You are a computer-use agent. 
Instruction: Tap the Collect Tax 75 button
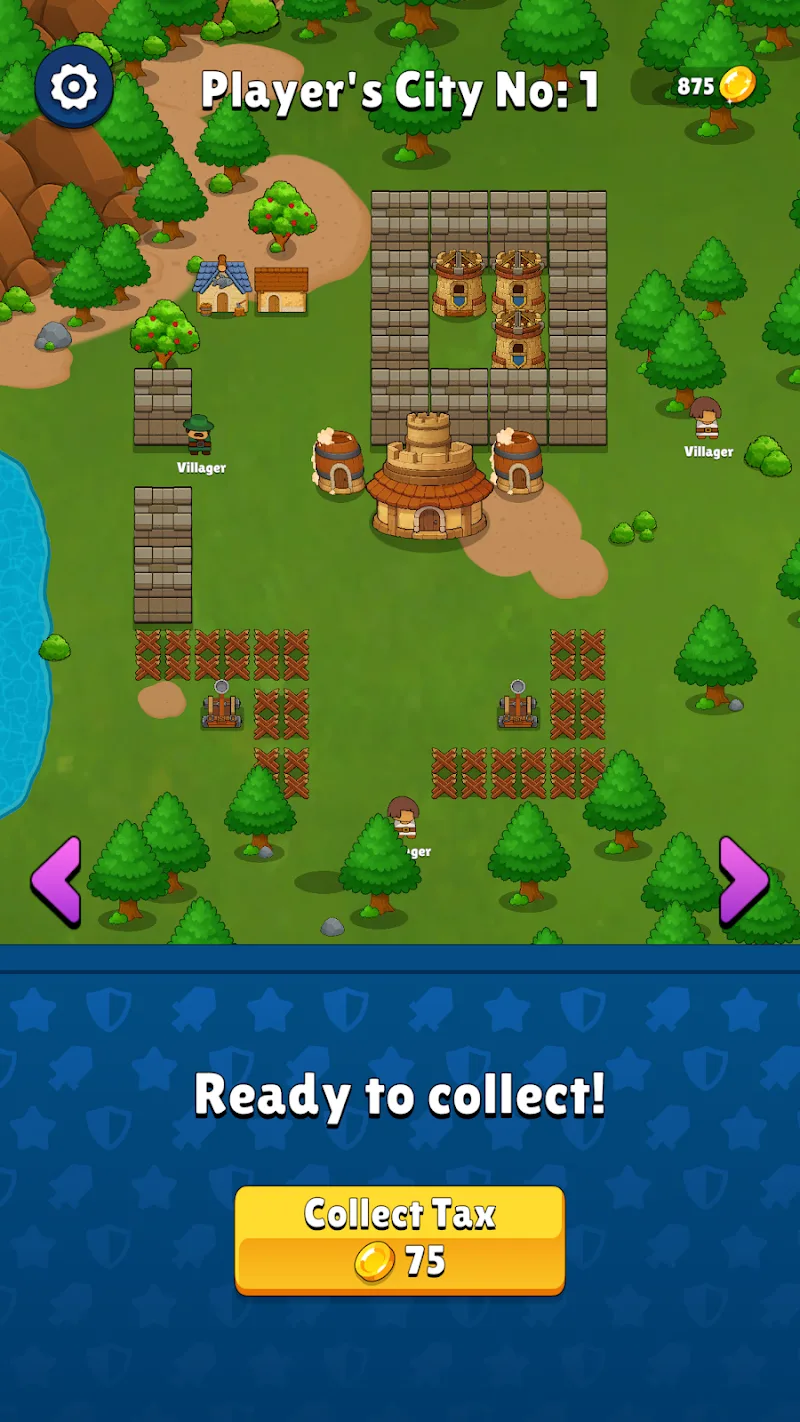400,1240
